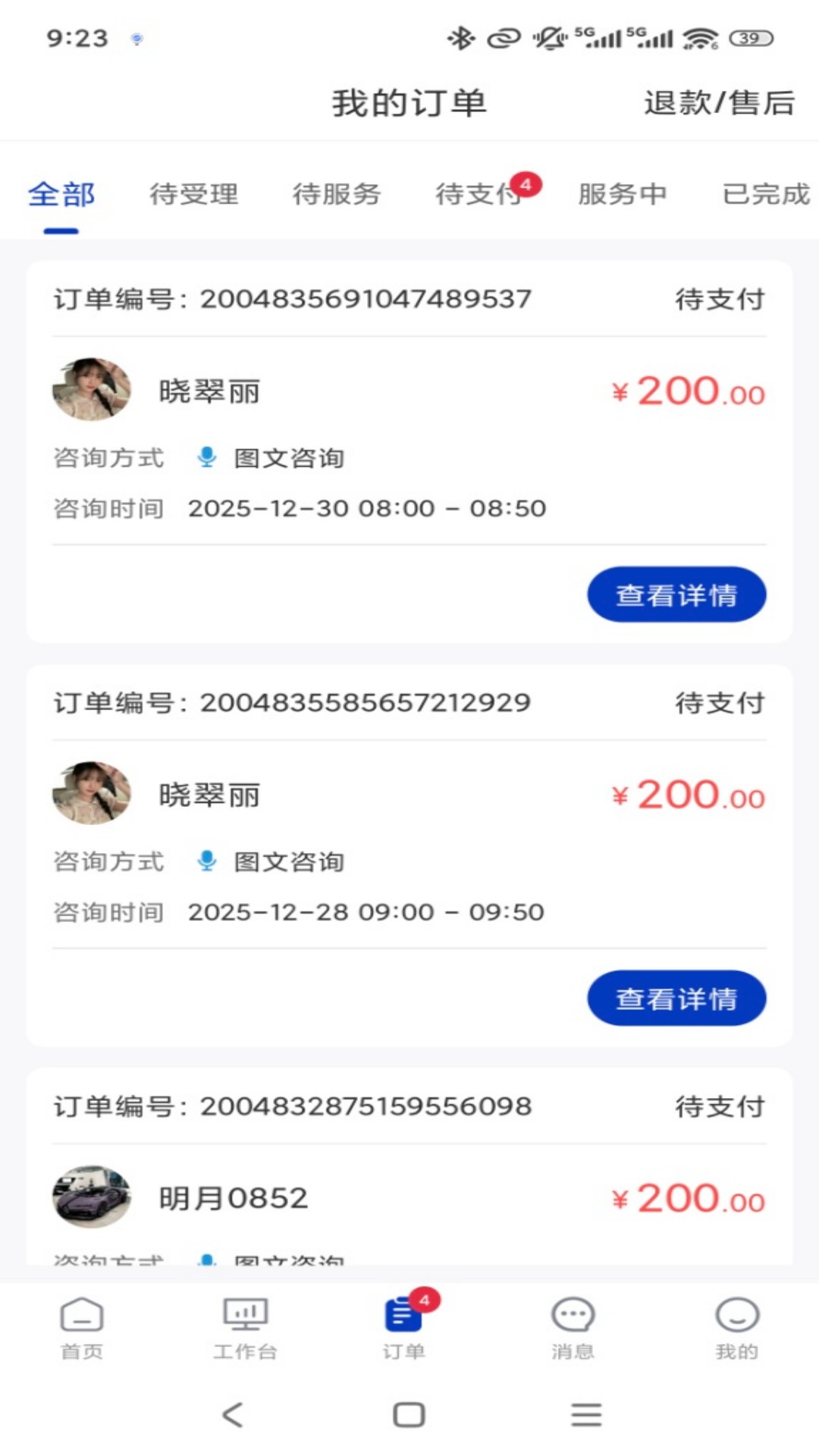819x1456 pixels.
Task: Open the 待支付 tab with red badge
Action: [478, 195]
